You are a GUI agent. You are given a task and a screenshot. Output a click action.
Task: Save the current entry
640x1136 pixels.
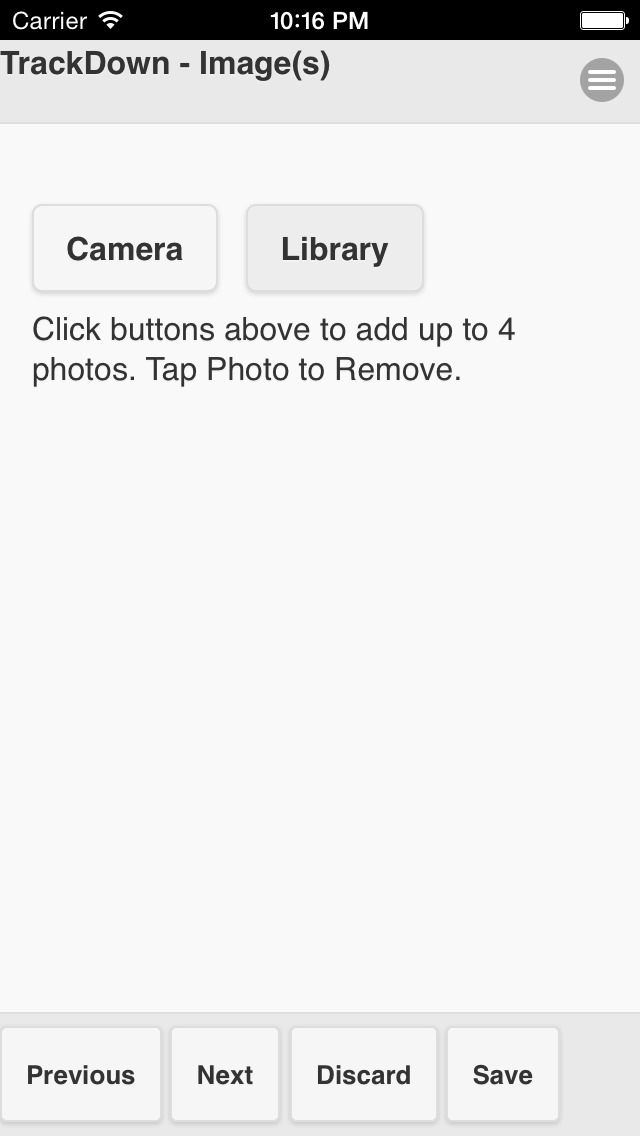(503, 1074)
